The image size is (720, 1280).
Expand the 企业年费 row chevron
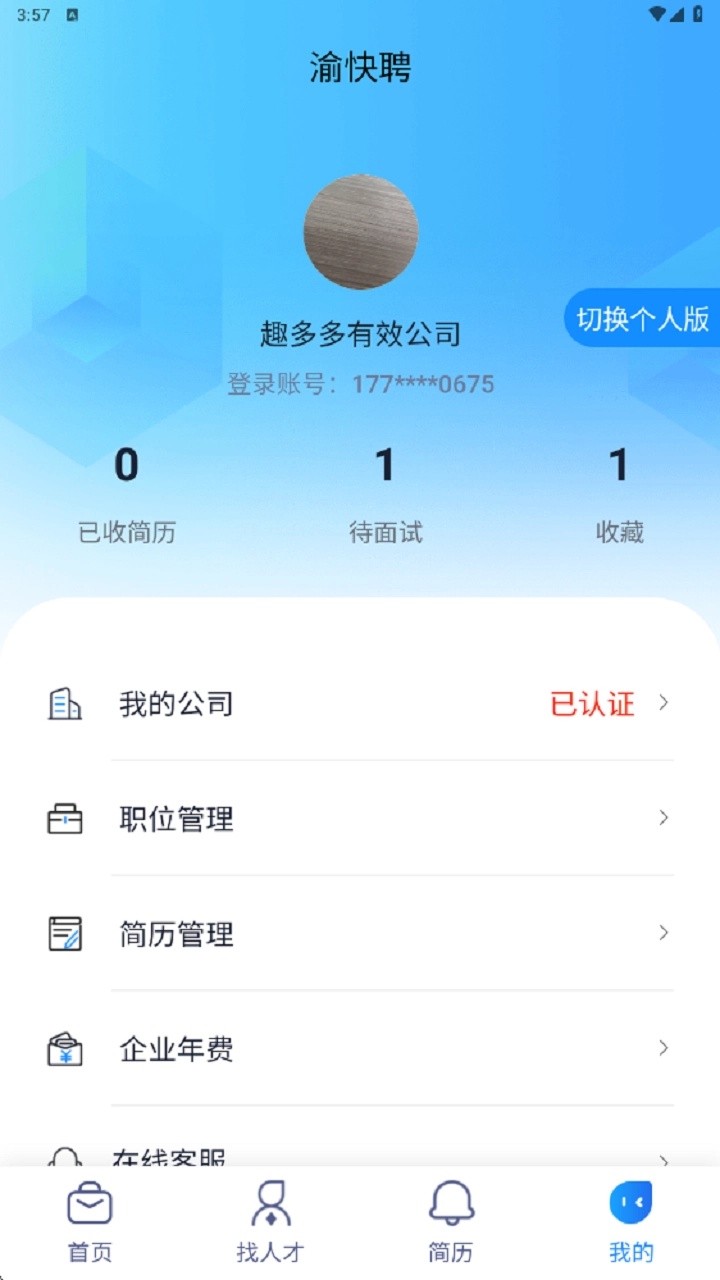click(x=663, y=1049)
